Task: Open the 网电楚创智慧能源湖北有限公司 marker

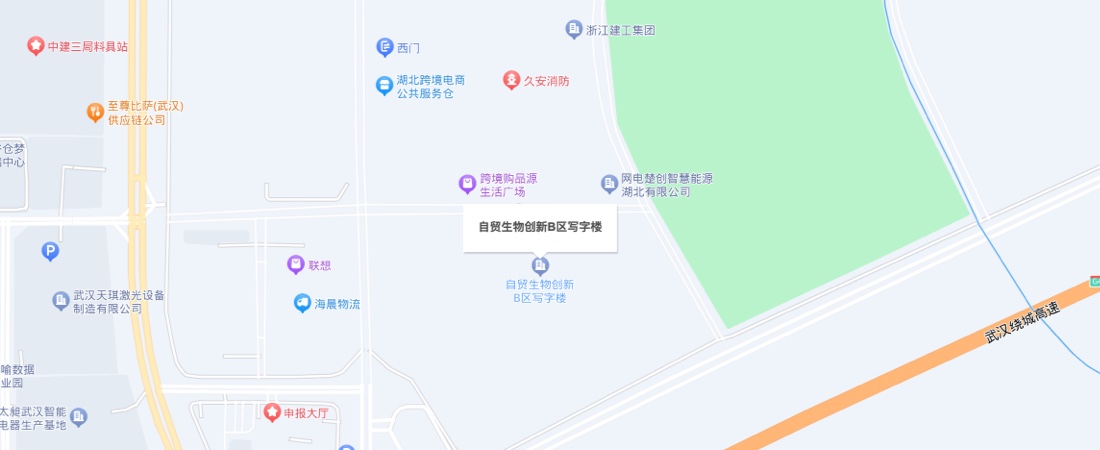Action: point(608,183)
